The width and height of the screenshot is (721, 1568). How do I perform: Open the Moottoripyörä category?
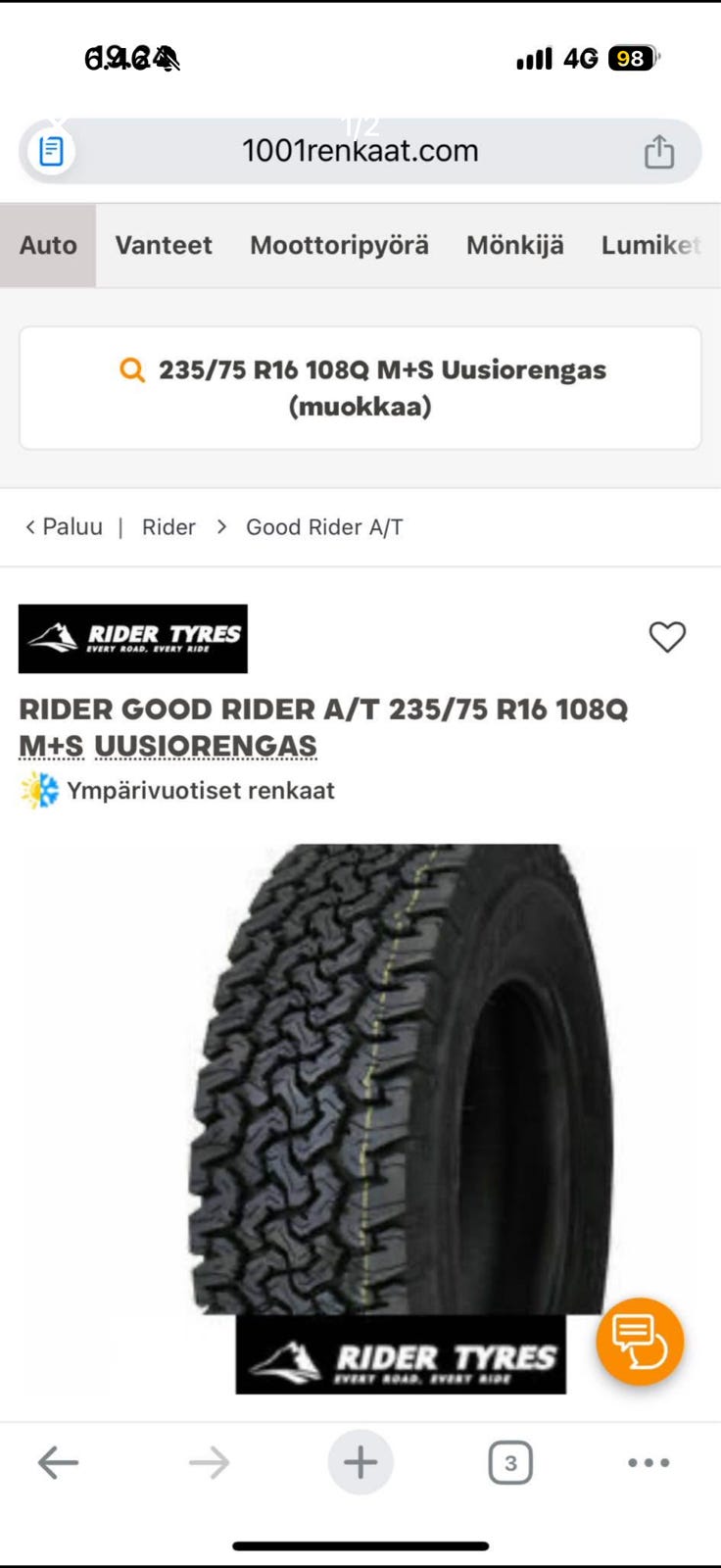coord(339,245)
